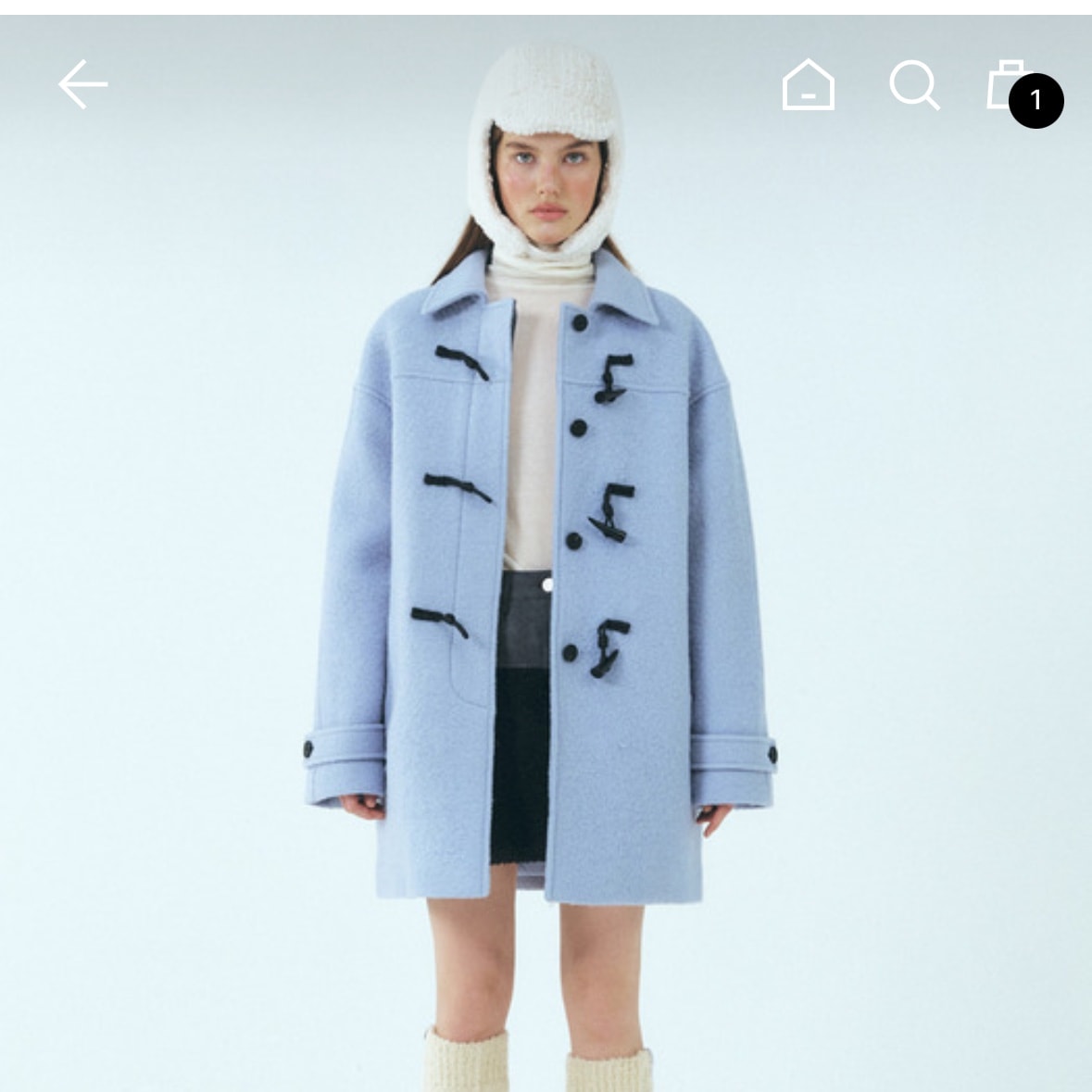
Task: Open the home icon
Action: tap(808, 85)
